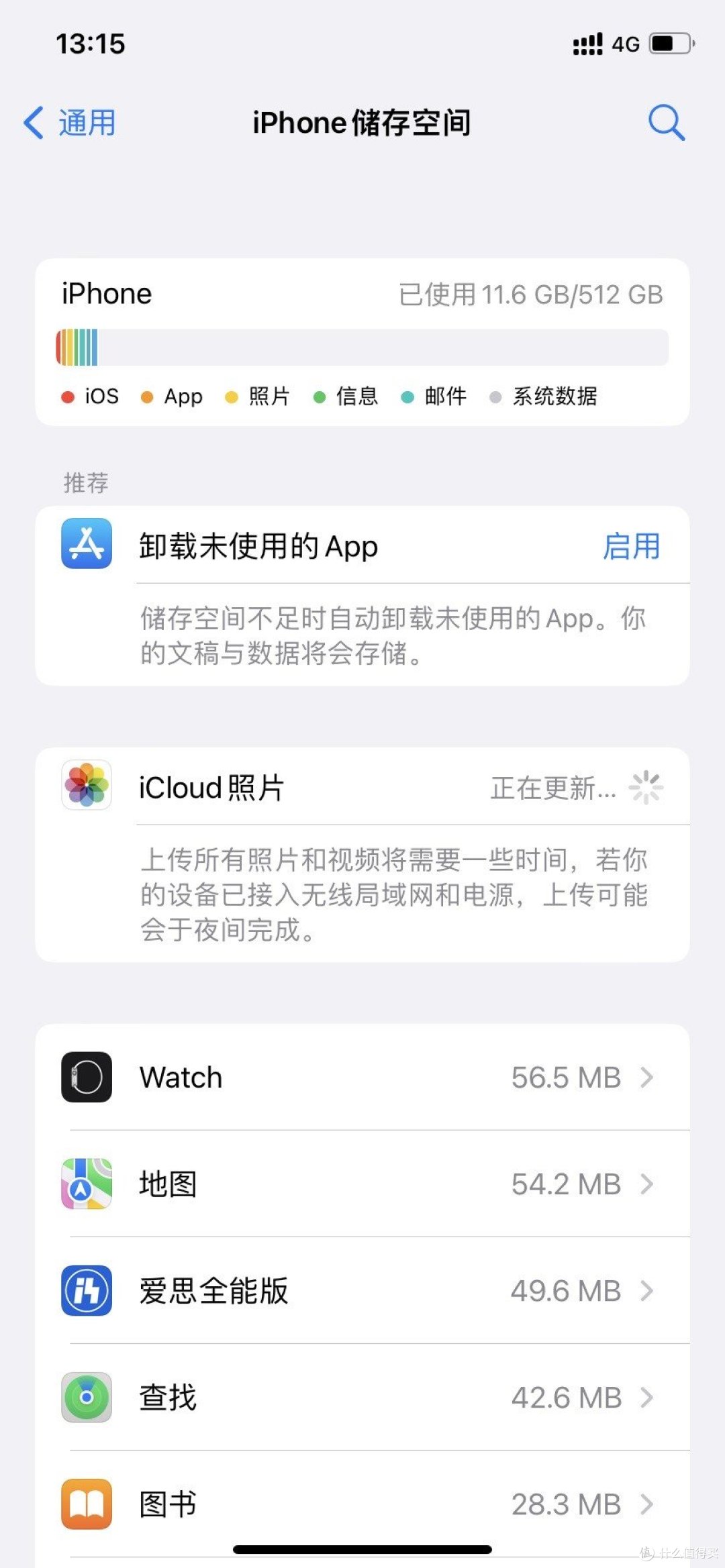725x1568 pixels.
Task: Expand the Watch storage details chevron
Action: (x=646, y=1077)
